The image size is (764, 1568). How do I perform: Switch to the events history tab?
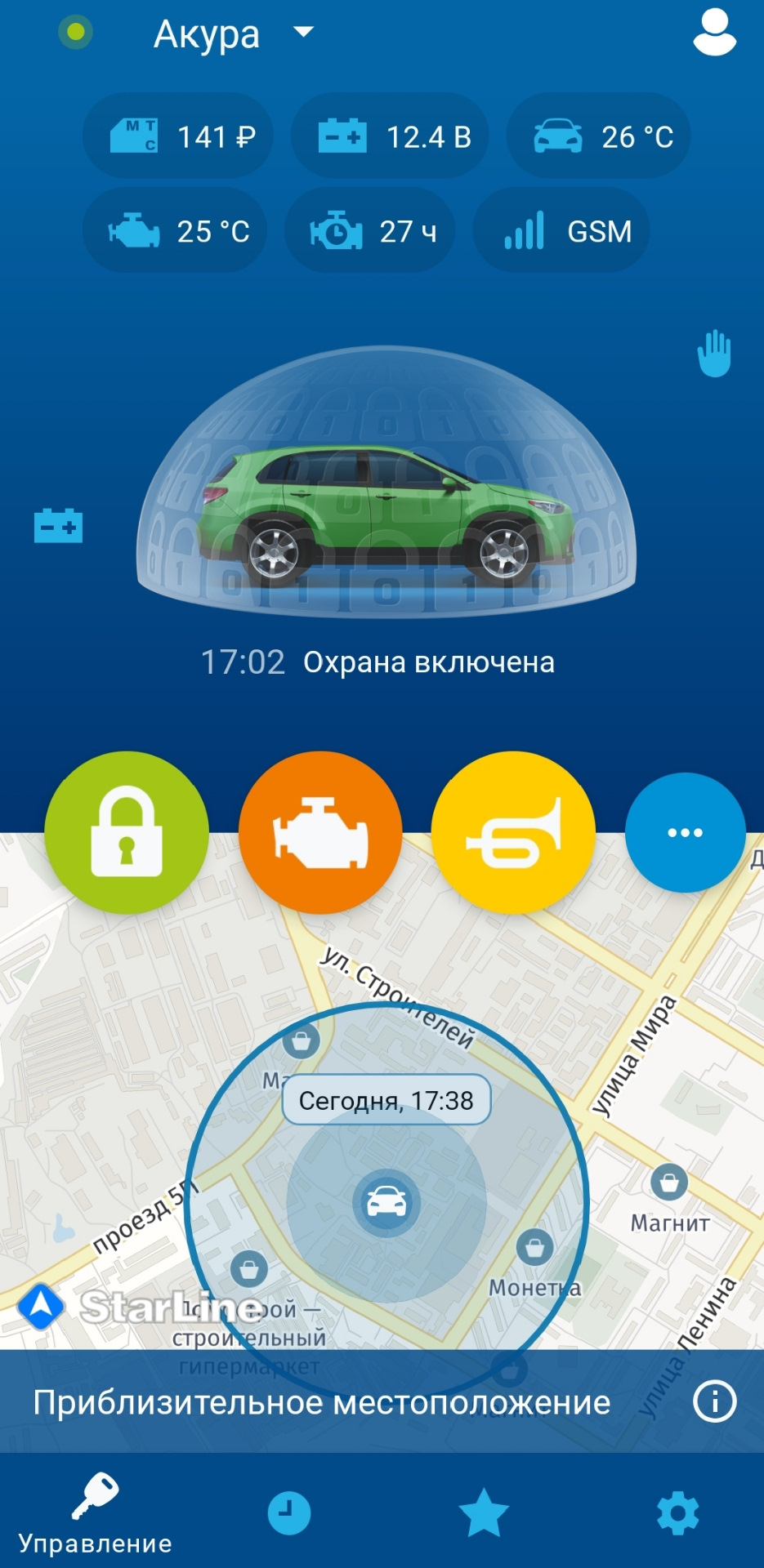[x=288, y=1508]
